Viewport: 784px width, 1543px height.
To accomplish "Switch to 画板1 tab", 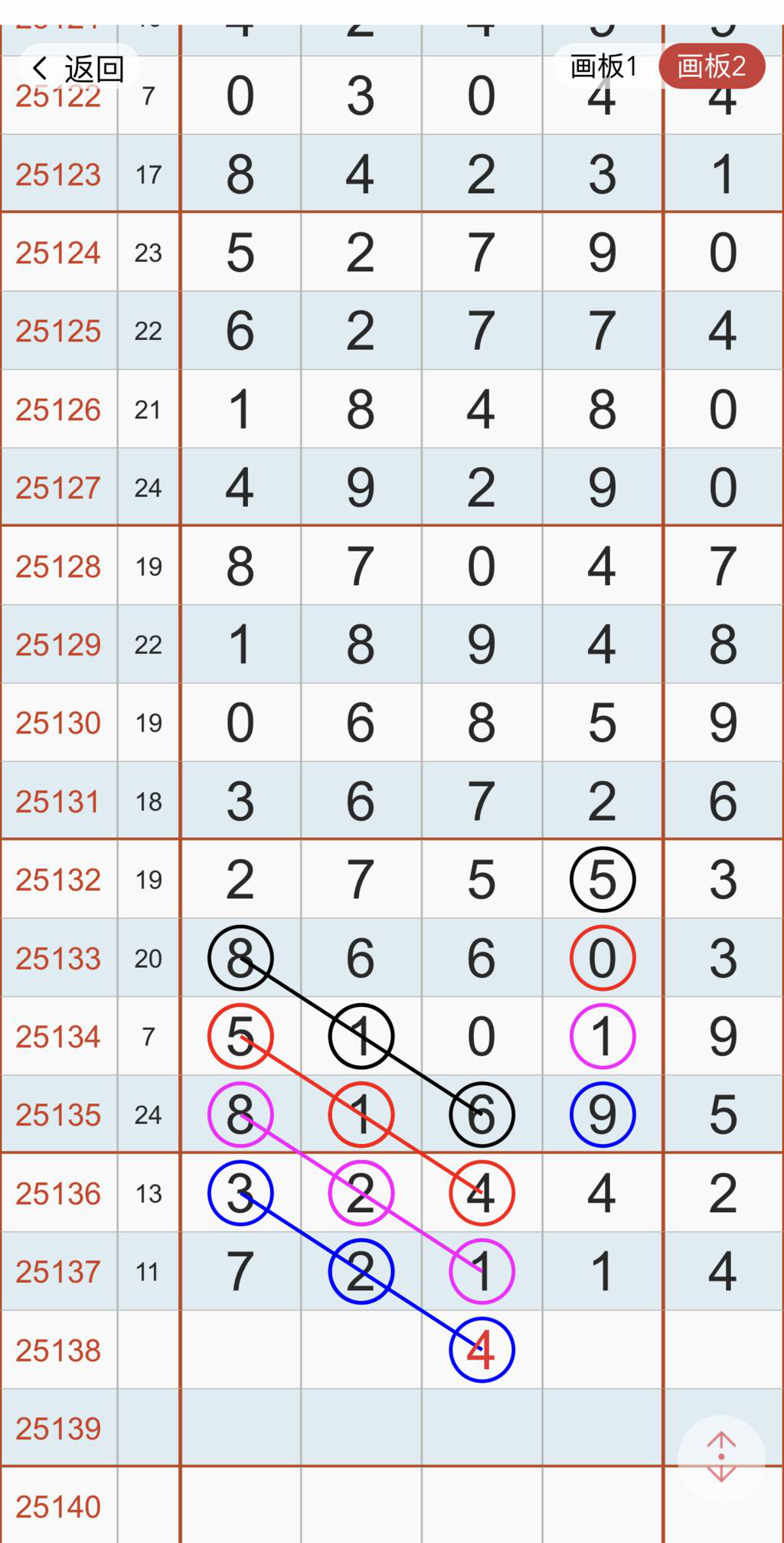I will pos(603,67).
